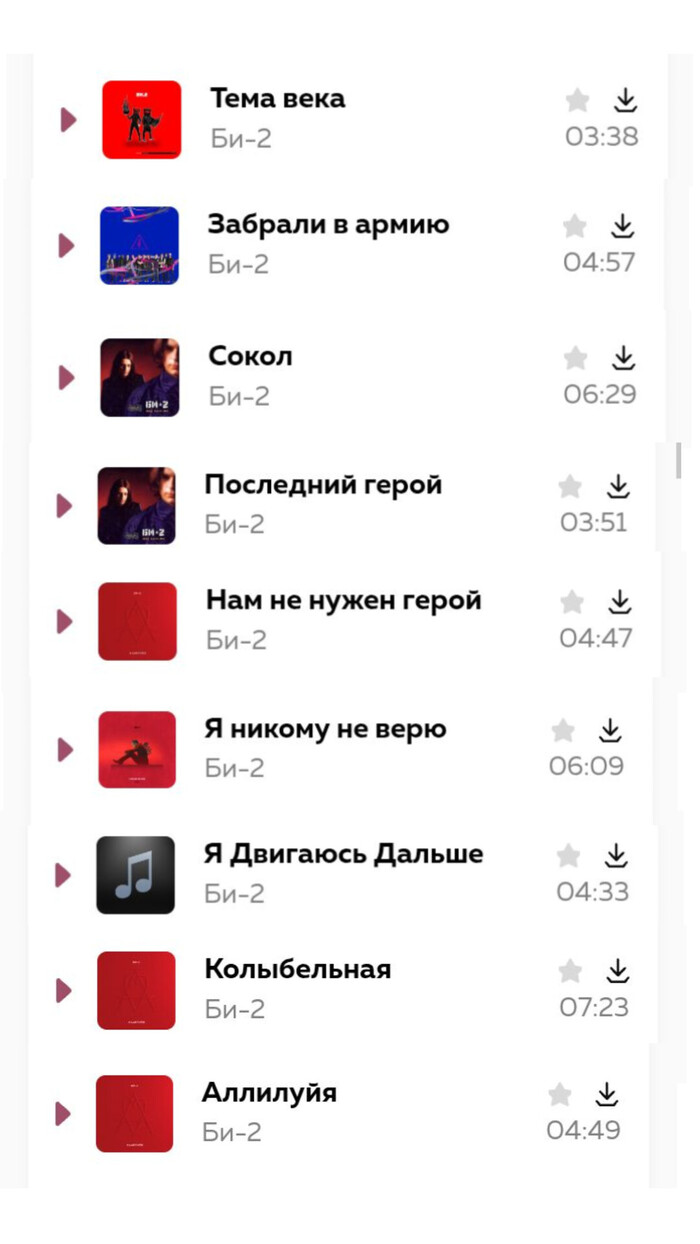Star the song Колыбельная
The width and height of the screenshot is (700, 1244).
coord(570,971)
